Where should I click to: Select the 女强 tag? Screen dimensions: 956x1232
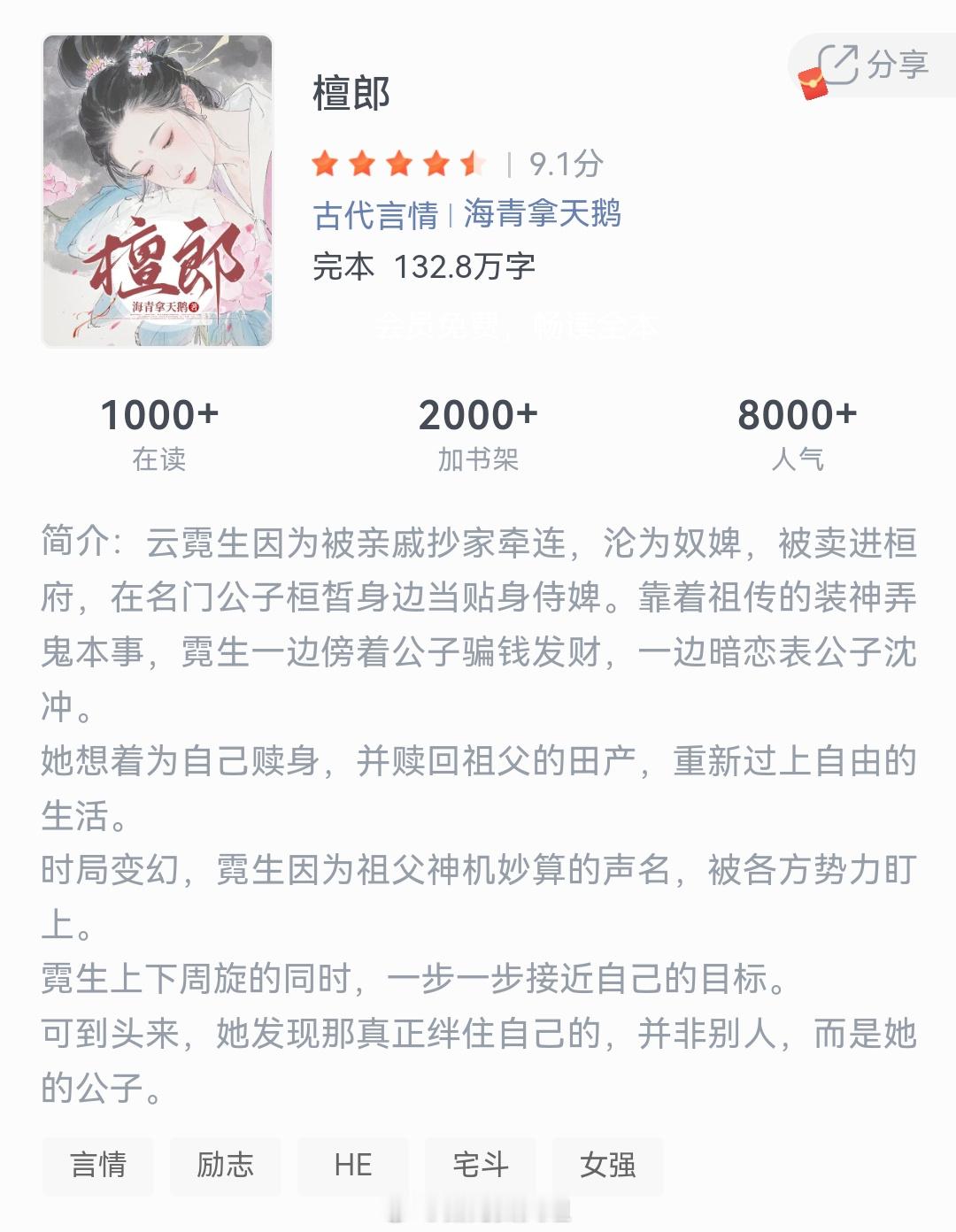pyautogui.click(x=610, y=1167)
